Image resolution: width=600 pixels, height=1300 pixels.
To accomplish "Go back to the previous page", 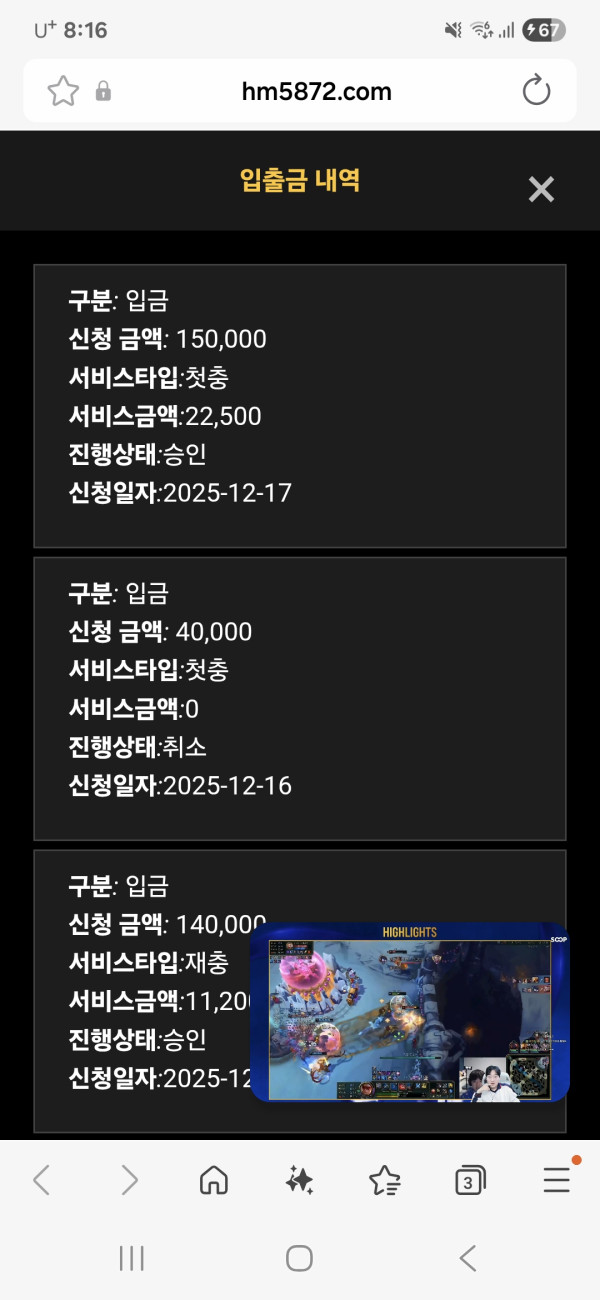I will point(41,1181).
